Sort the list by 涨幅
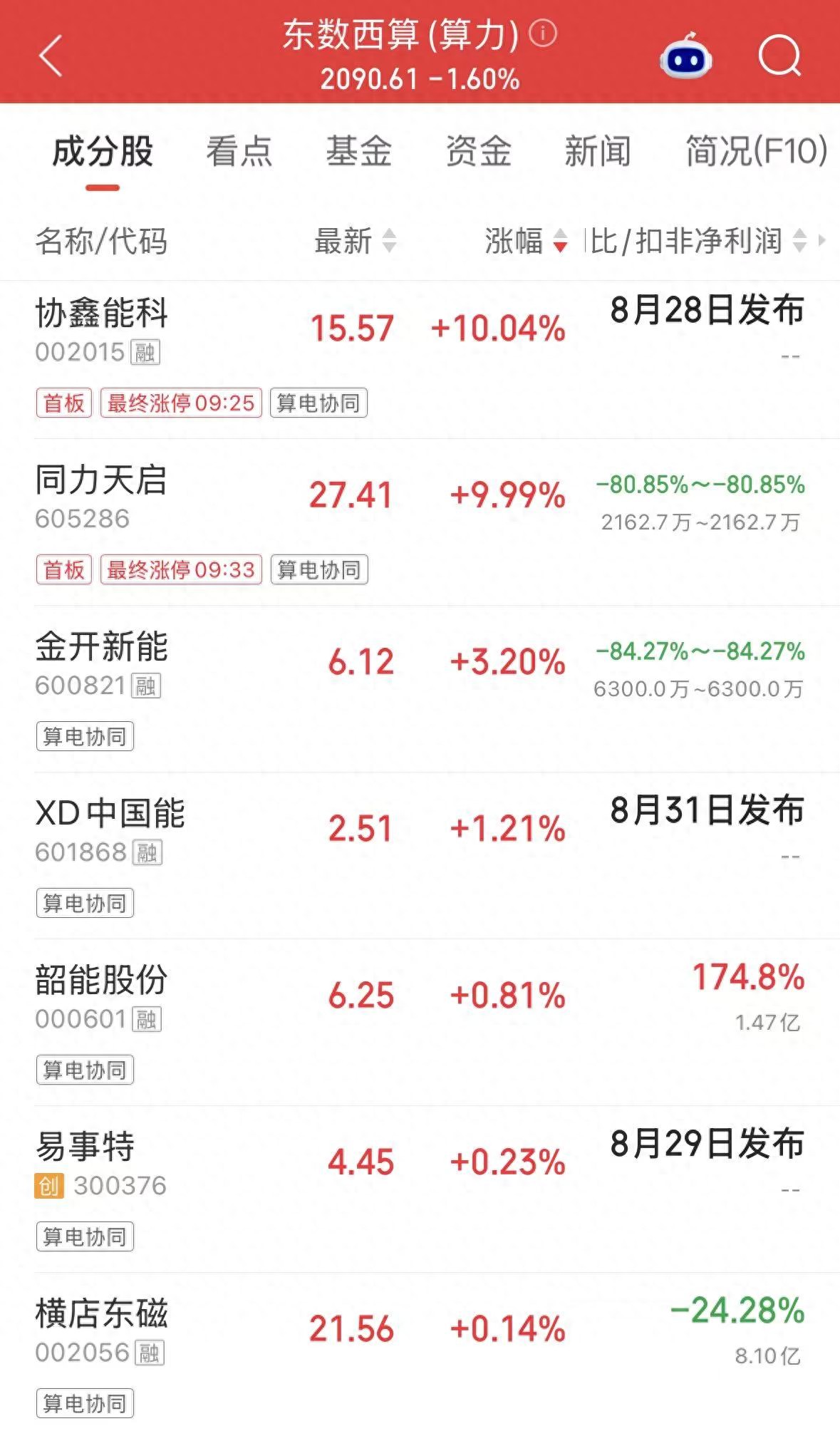 click(x=526, y=241)
